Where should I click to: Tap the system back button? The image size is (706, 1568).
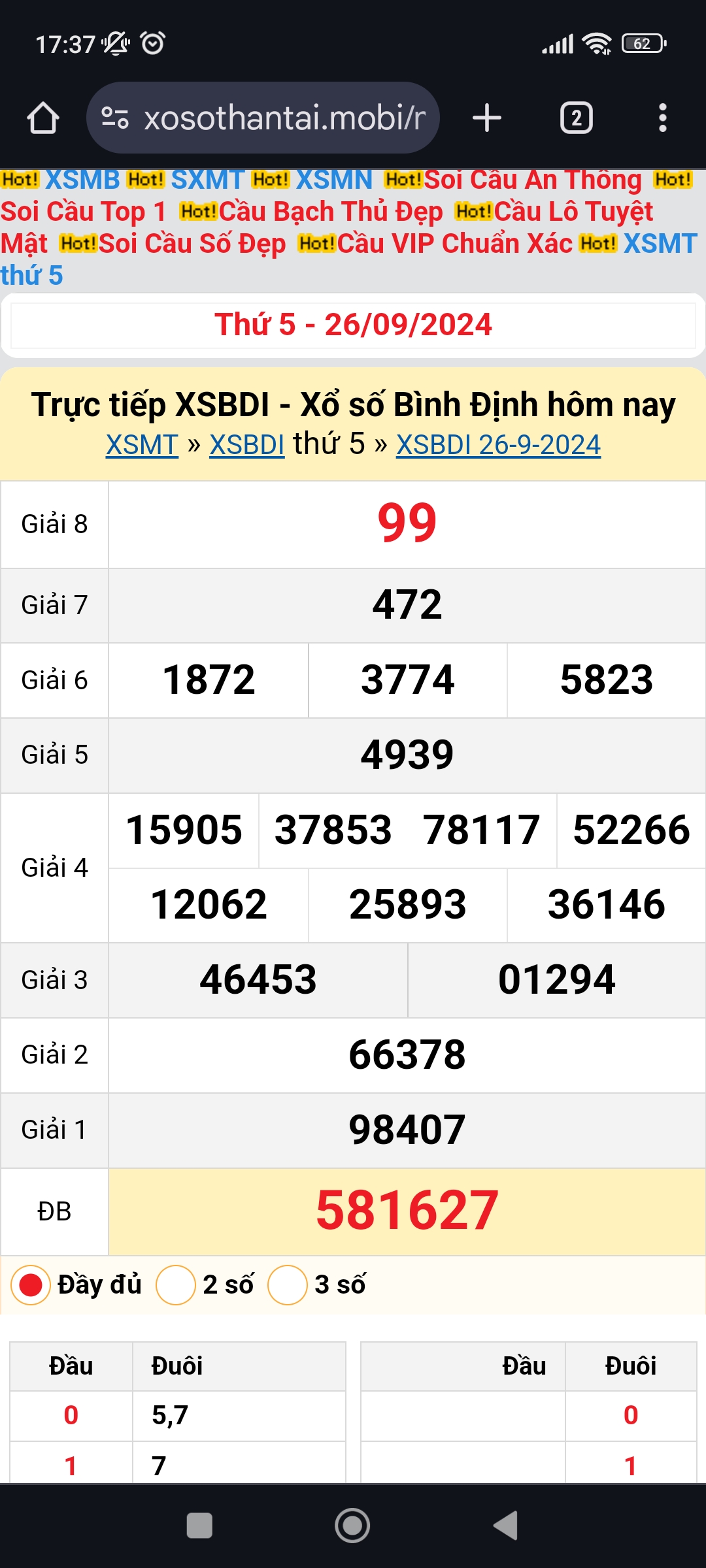[505, 1526]
